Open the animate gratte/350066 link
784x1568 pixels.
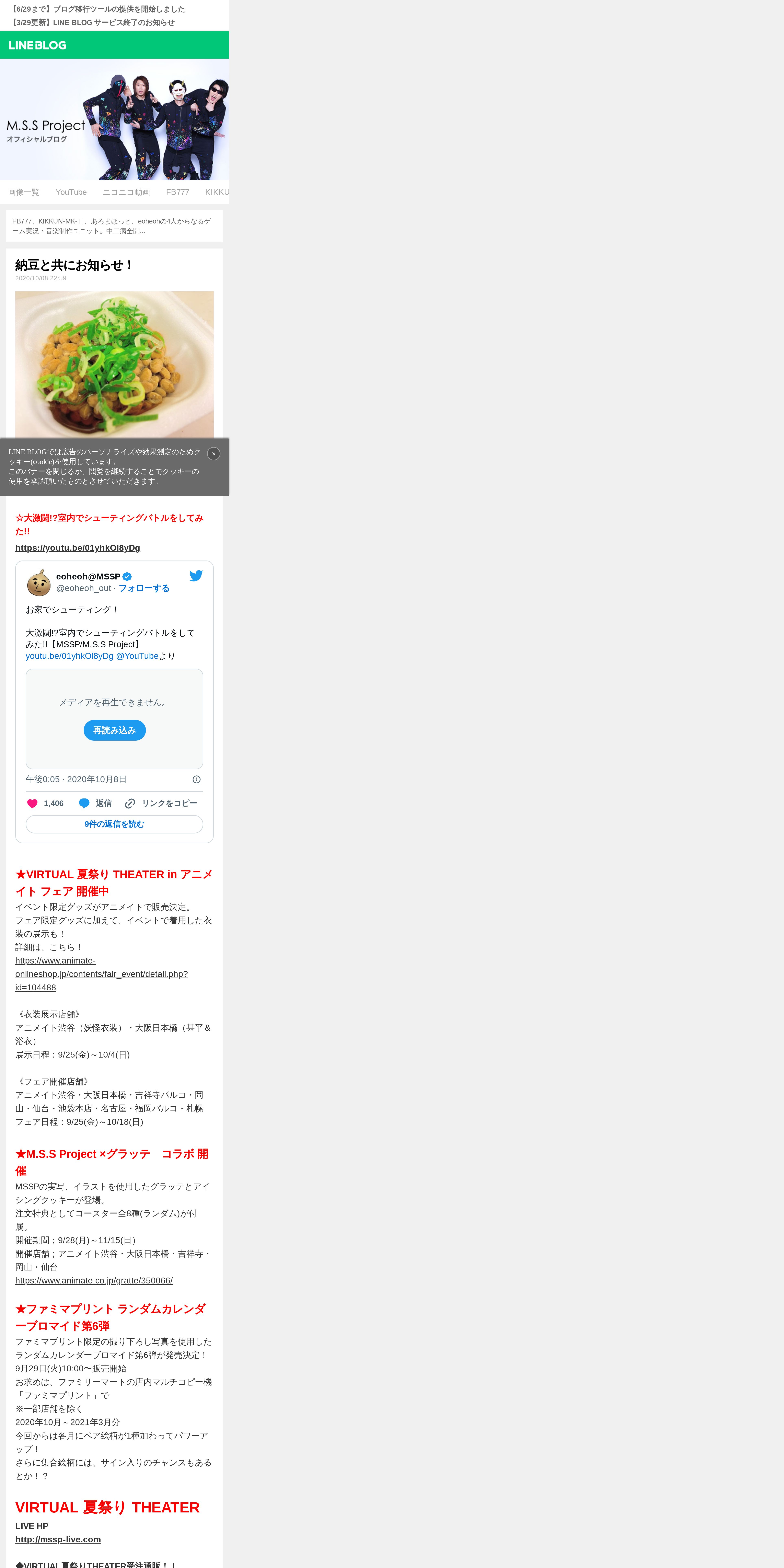[94, 1281]
